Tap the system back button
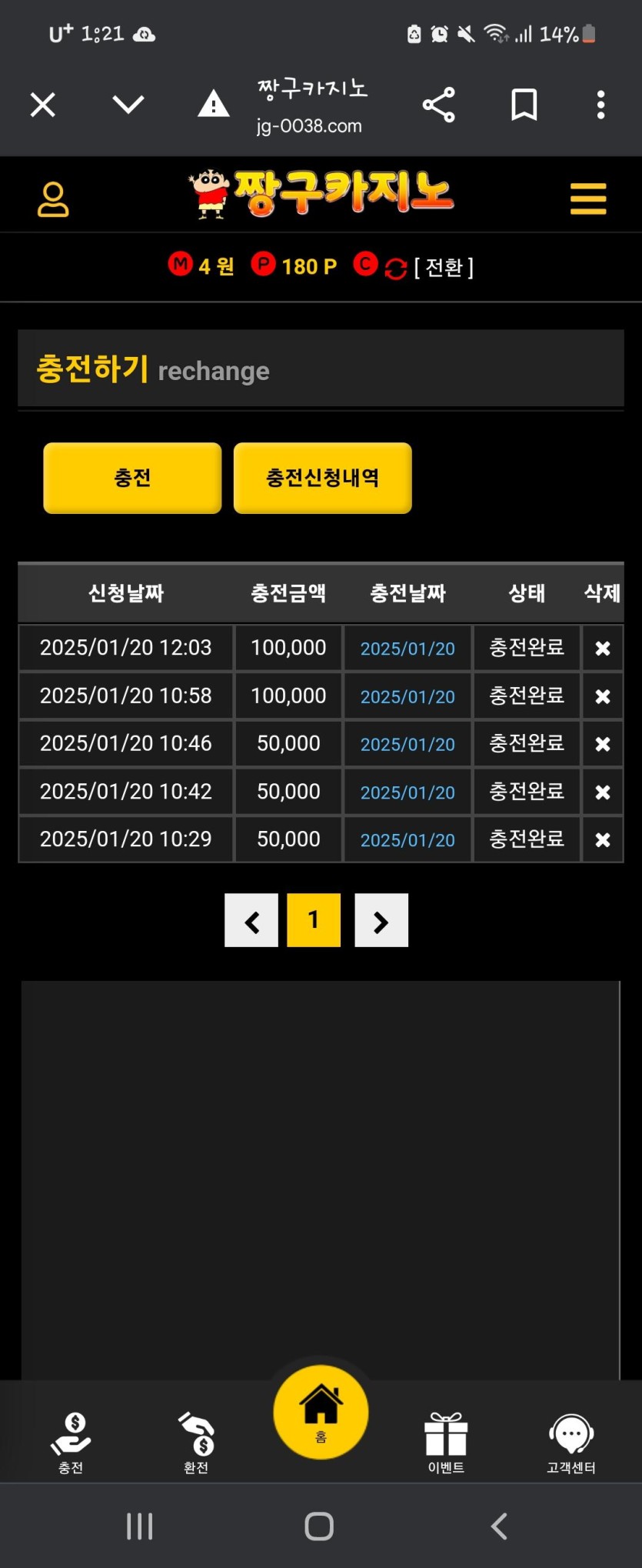The height and width of the screenshot is (1568, 642). pyautogui.click(x=499, y=1526)
